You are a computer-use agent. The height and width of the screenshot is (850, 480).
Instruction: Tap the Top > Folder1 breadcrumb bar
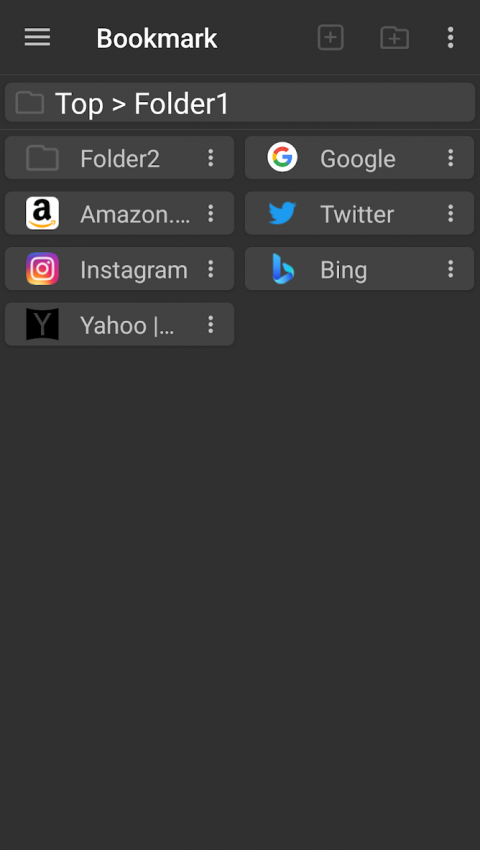[240, 102]
